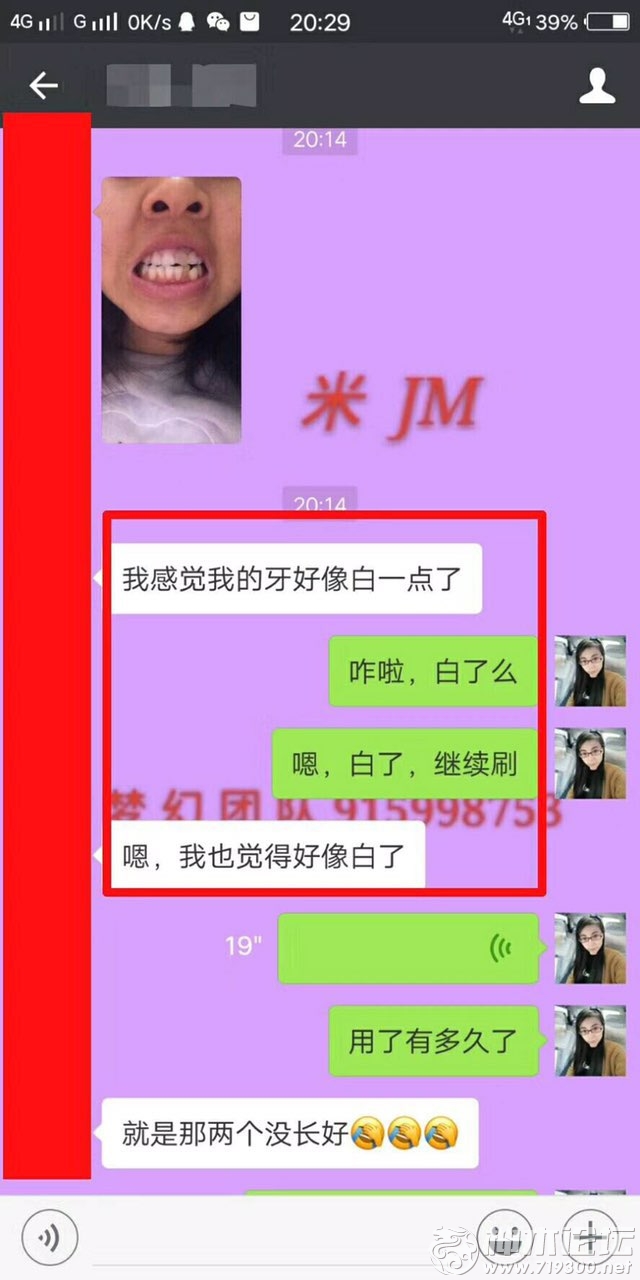Open the teeth photo message
The width and height of the screenshot is (640, 1280).
point(171,310)
